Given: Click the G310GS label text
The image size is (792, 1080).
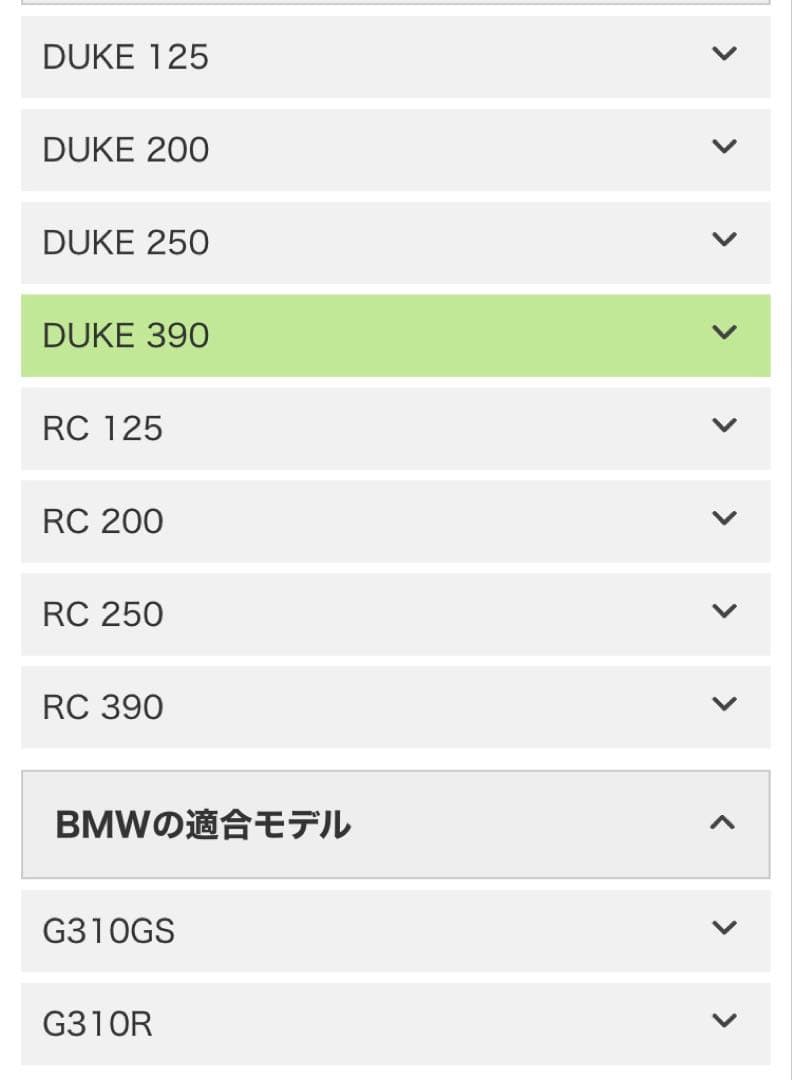Looking at the screenshot, I should [109, 931].
